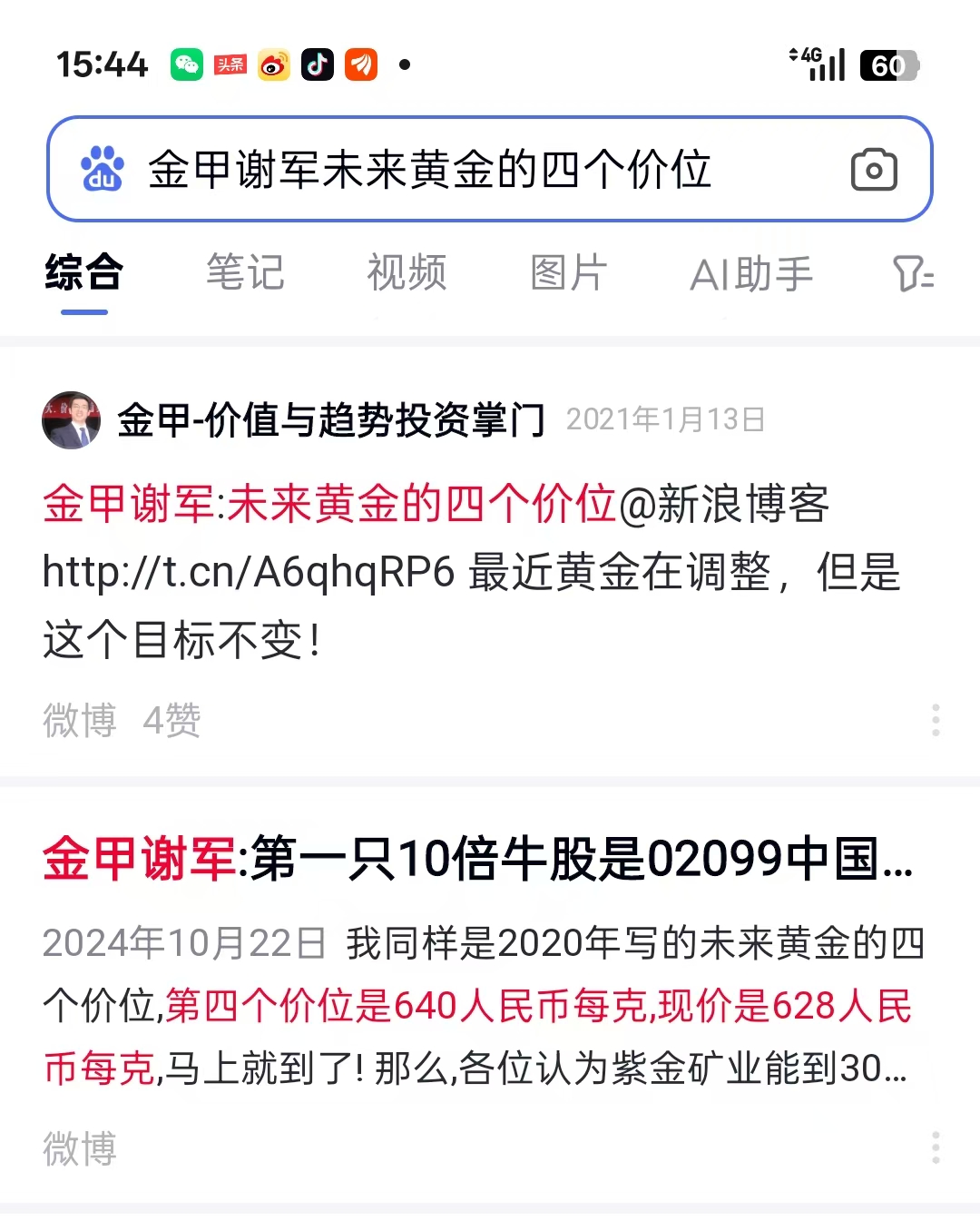View 金甲-价值与趋势投资掌门 profile avatar
This screenshot has width=980, height=1221.
(71, 420)
